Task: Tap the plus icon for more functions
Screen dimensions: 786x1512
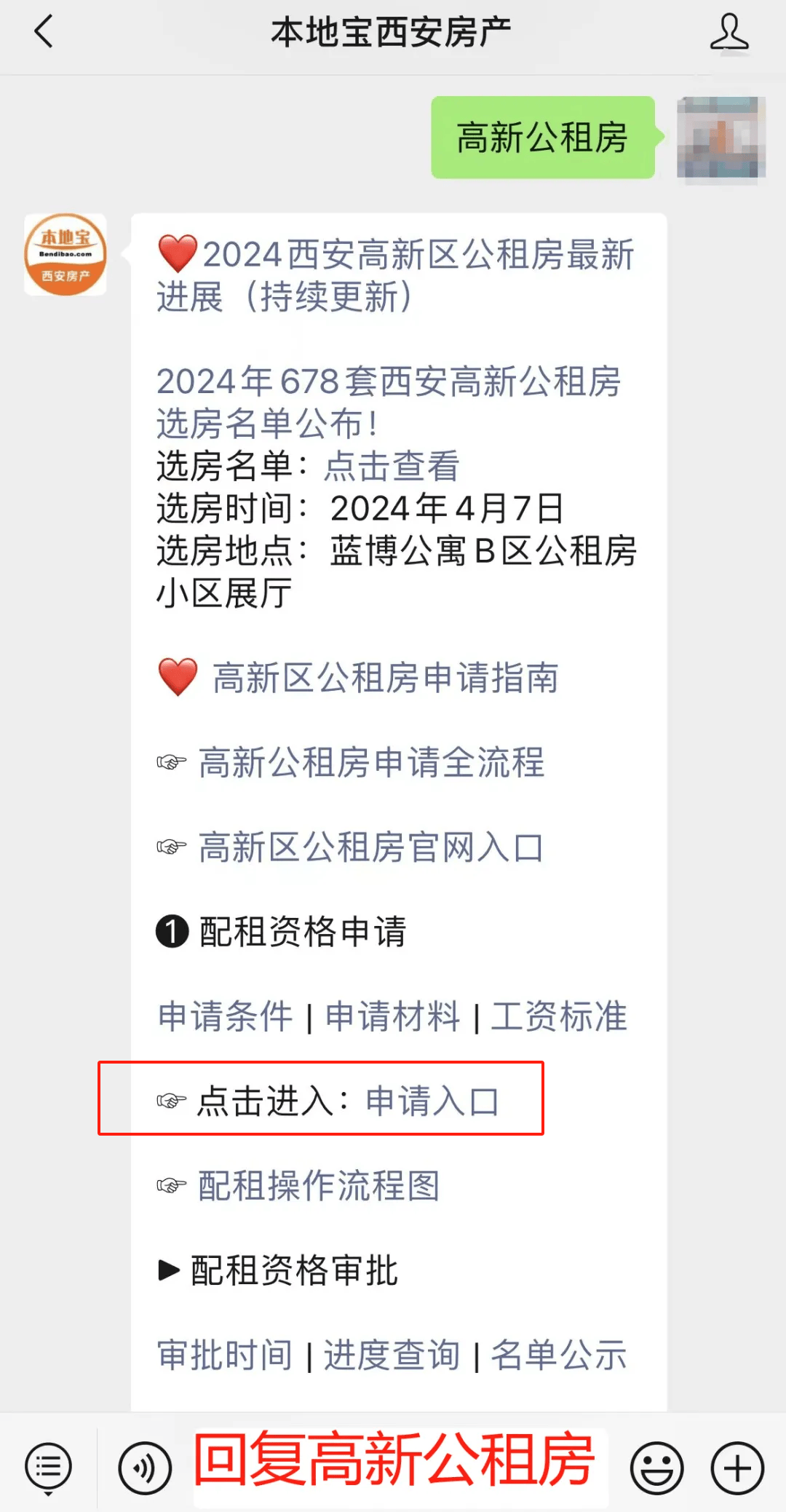Action: click(x=737, y=1466)
